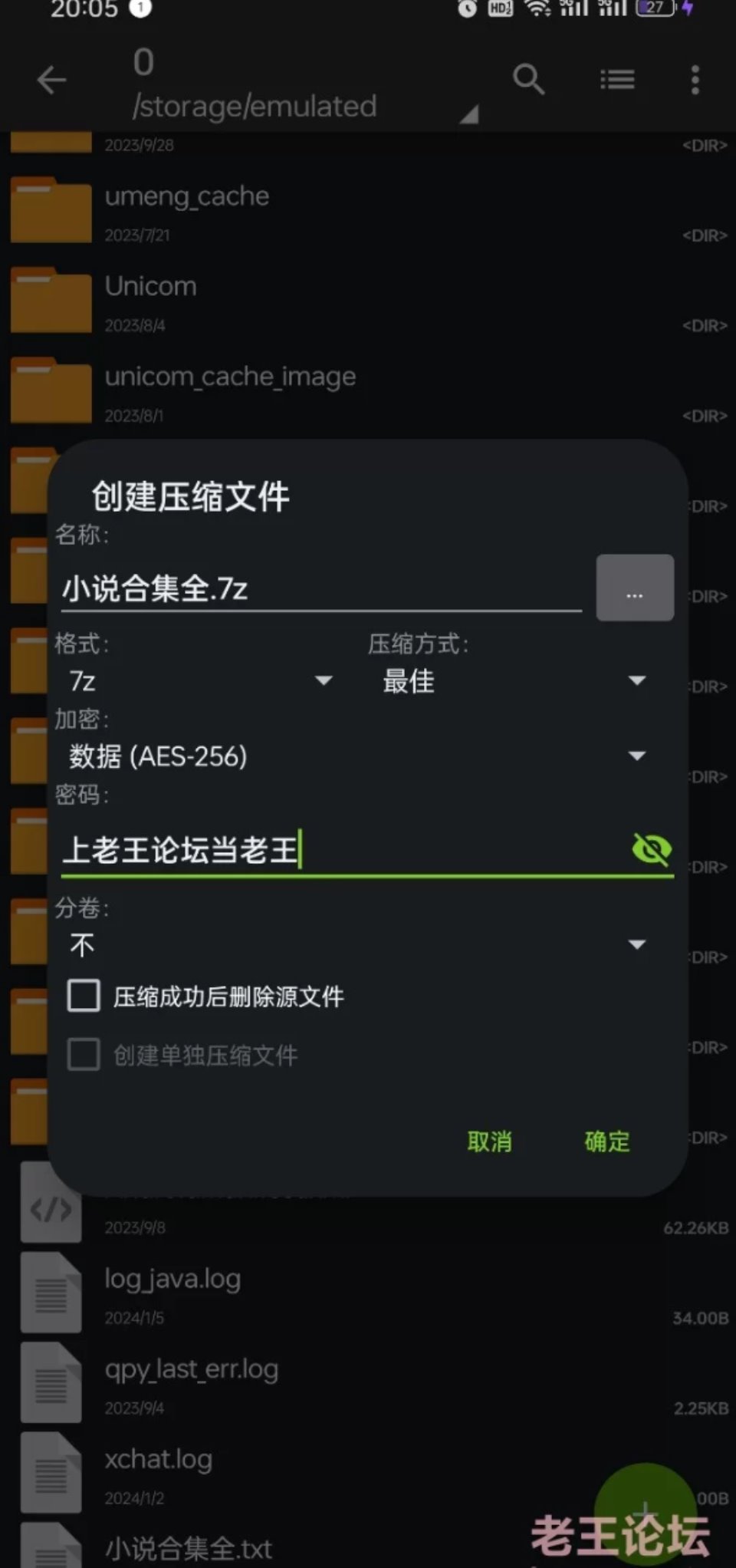Open the three-dot overflow menu

695,80
